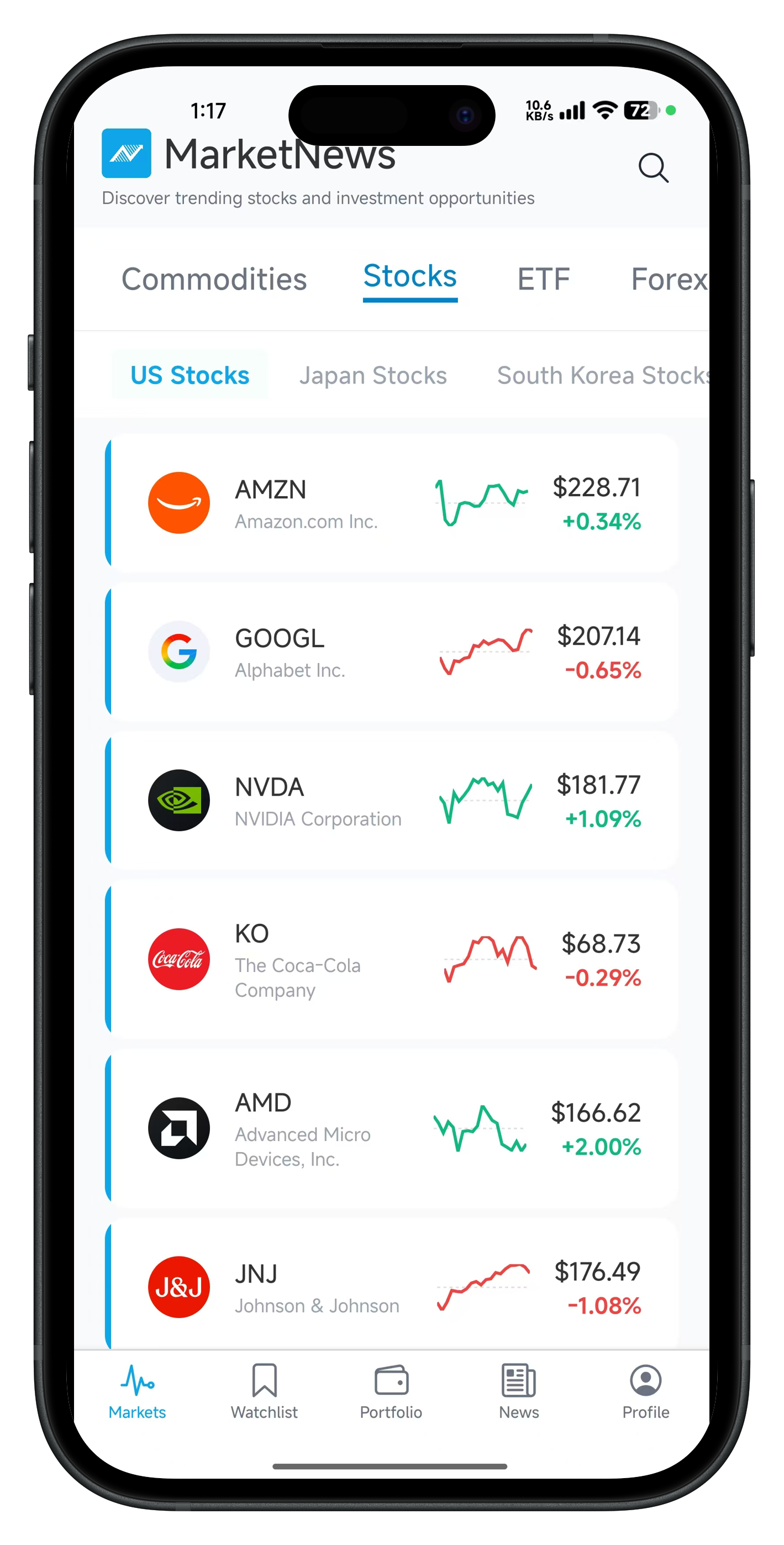Image resolution: width=784 pixels, height=1545 pixels.
Task: Show Japan Stocks
Action: pyautogui.click(x=372, y=376)
